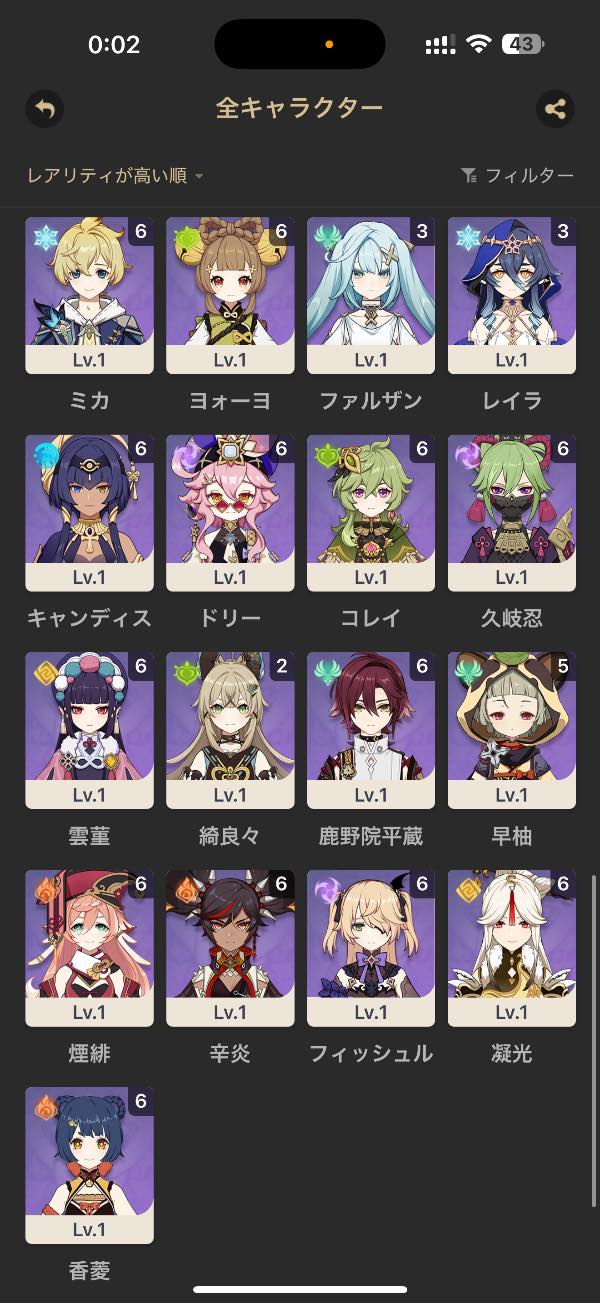
Task: Select the 煙緋 character card
Action: tap(89, 947)
